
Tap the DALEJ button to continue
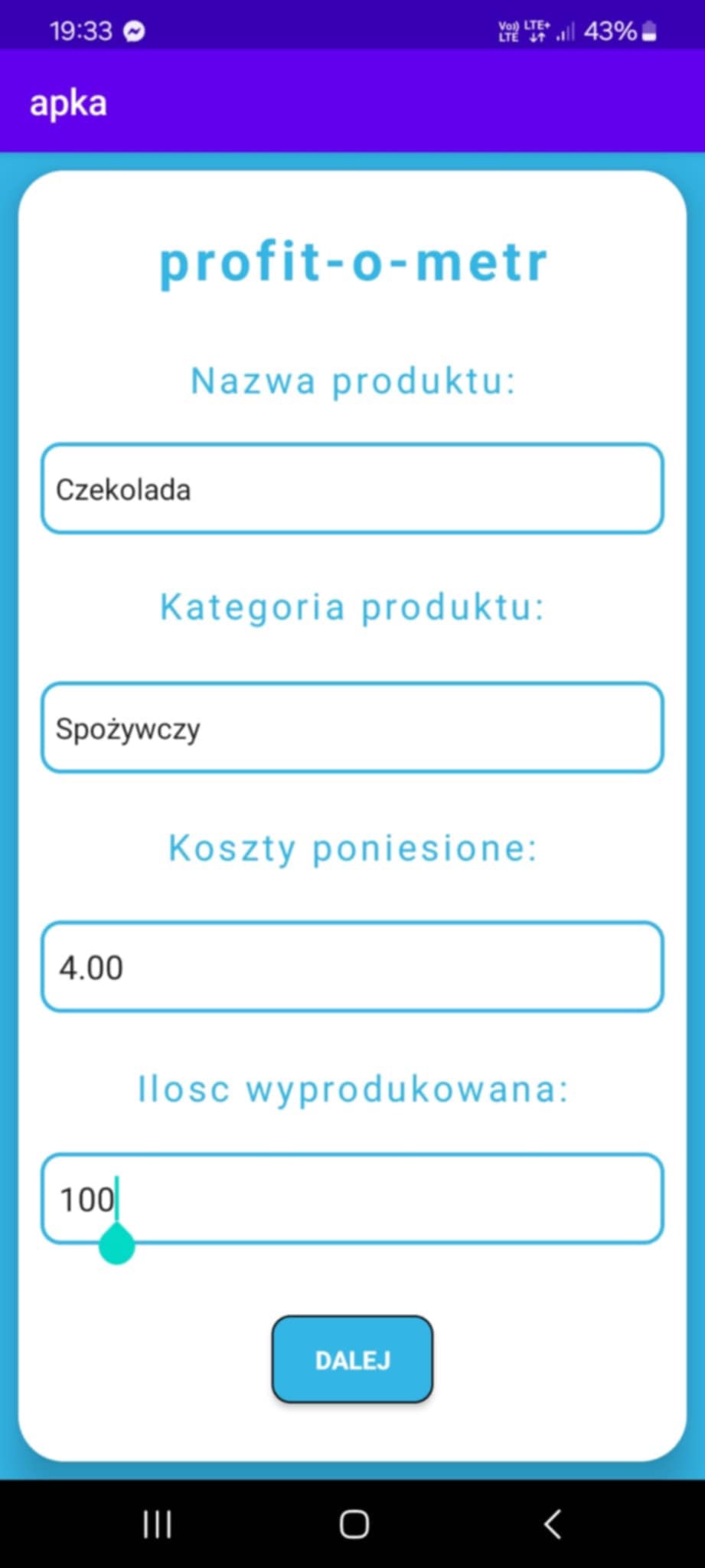(x=352, y=1360)
